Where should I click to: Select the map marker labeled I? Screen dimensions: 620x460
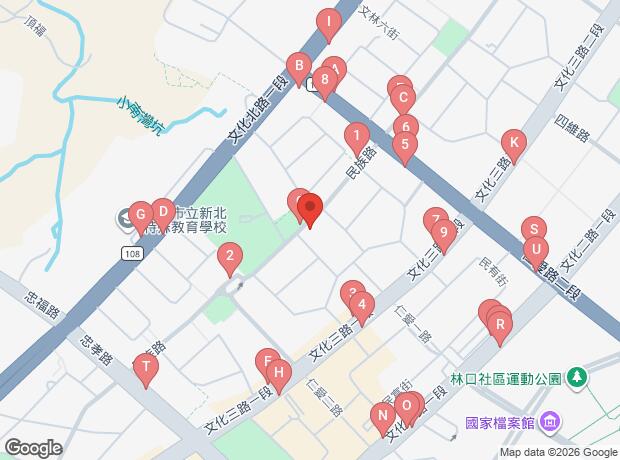328,22
